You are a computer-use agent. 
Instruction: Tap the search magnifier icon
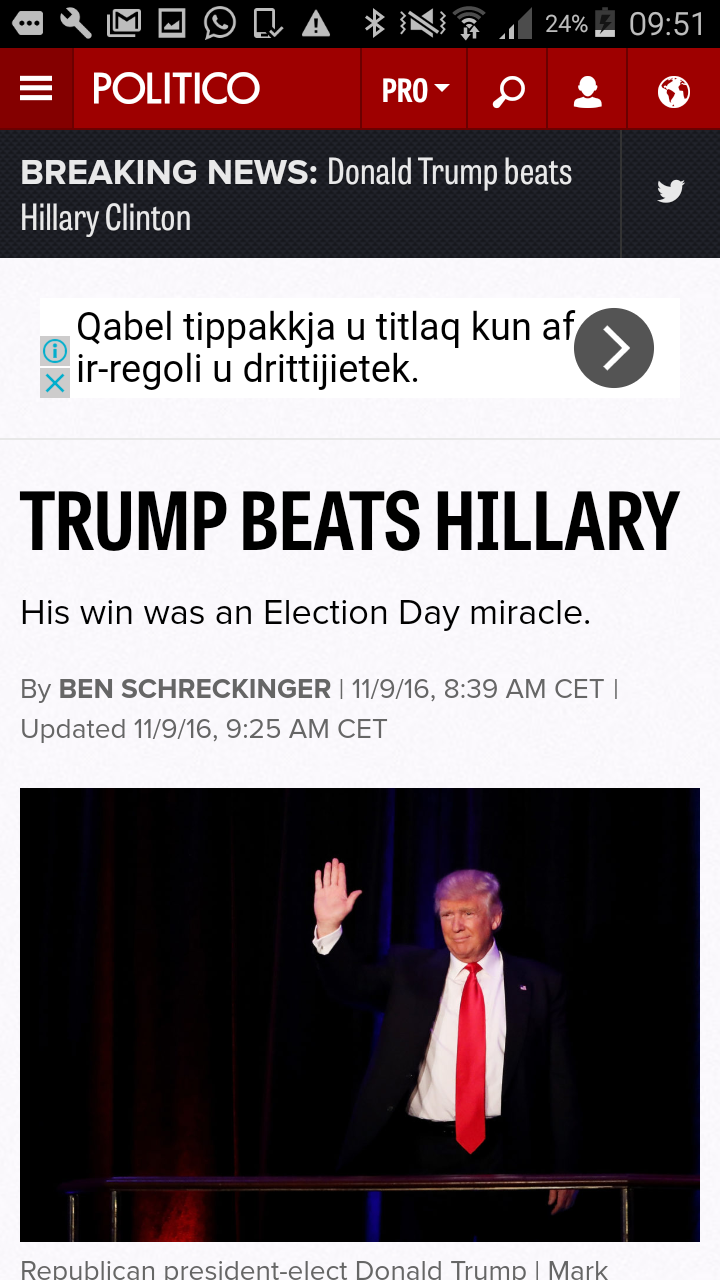tap(507, 88)
